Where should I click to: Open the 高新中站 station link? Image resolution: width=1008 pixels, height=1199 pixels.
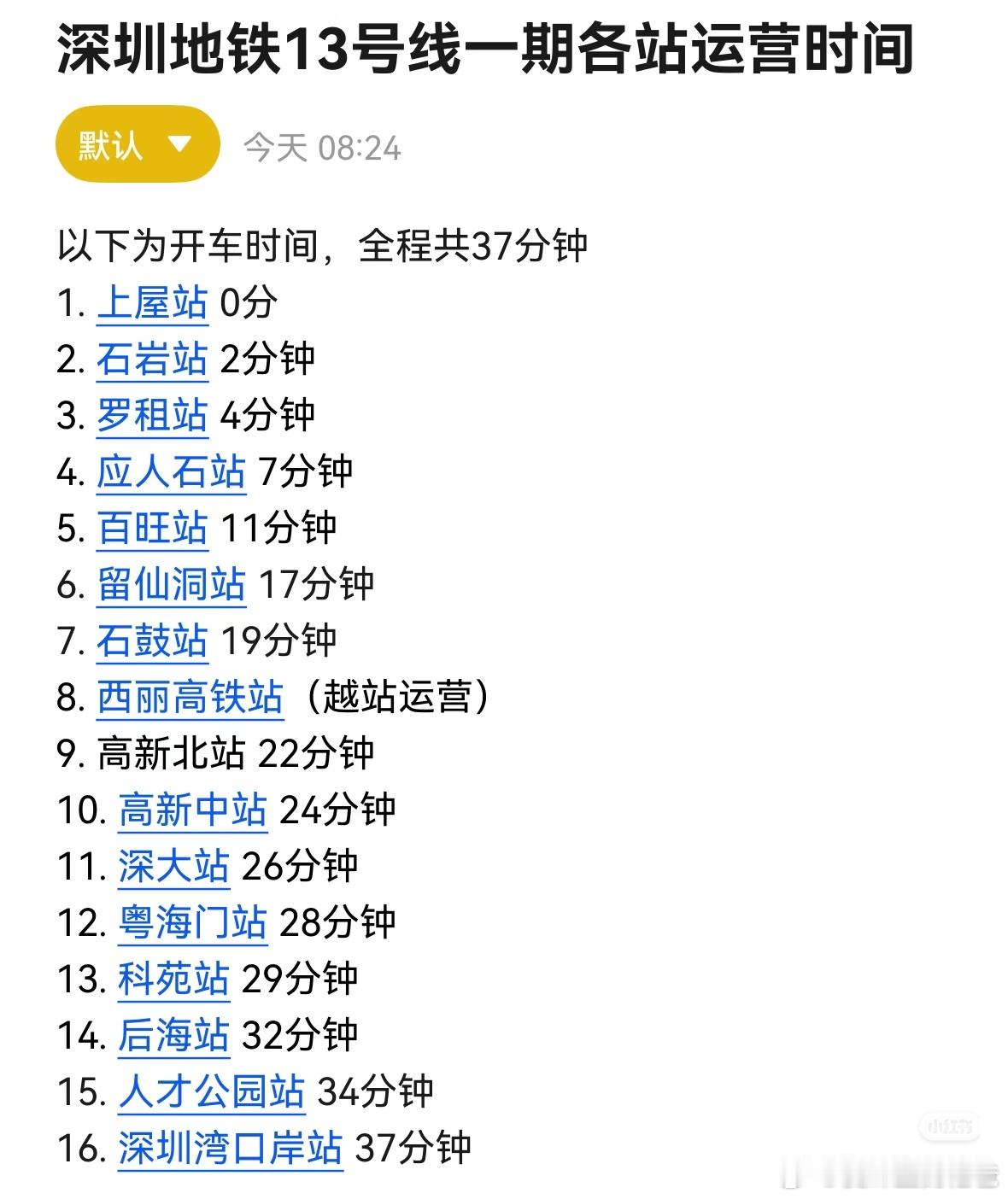pyautogui.click(x=192, y=810)
